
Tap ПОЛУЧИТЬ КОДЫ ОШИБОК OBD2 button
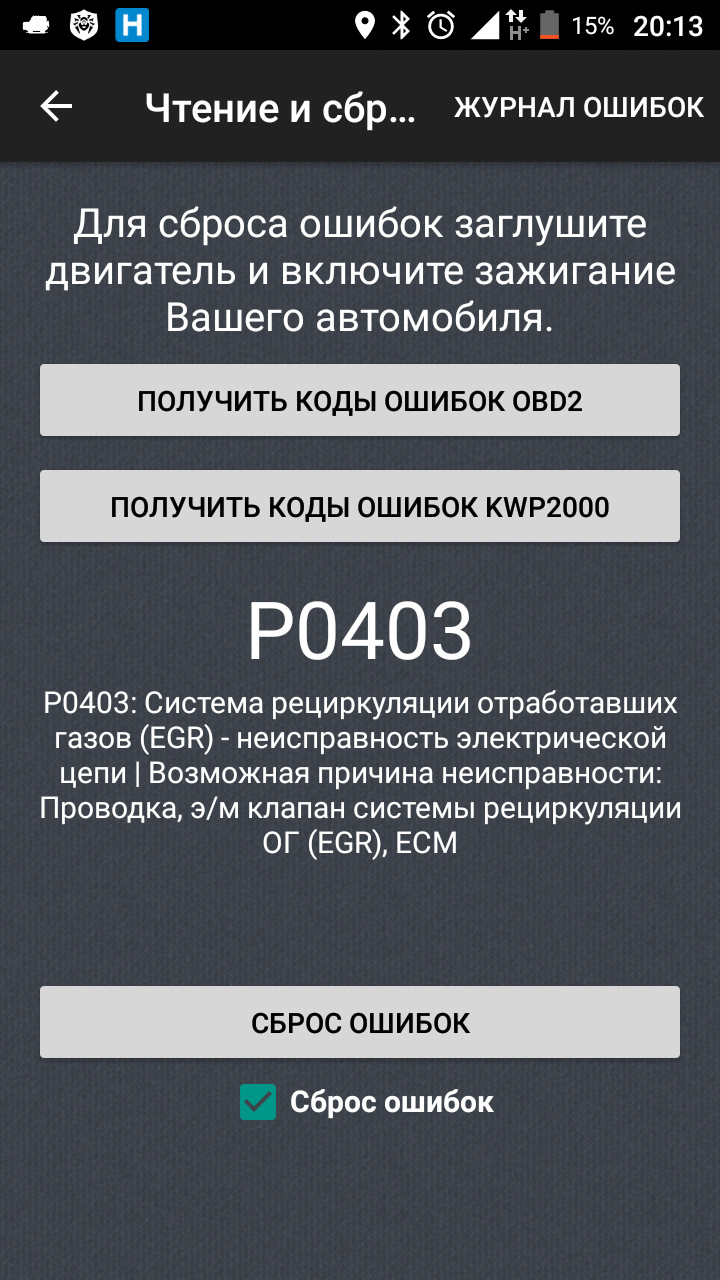[360, 401]
